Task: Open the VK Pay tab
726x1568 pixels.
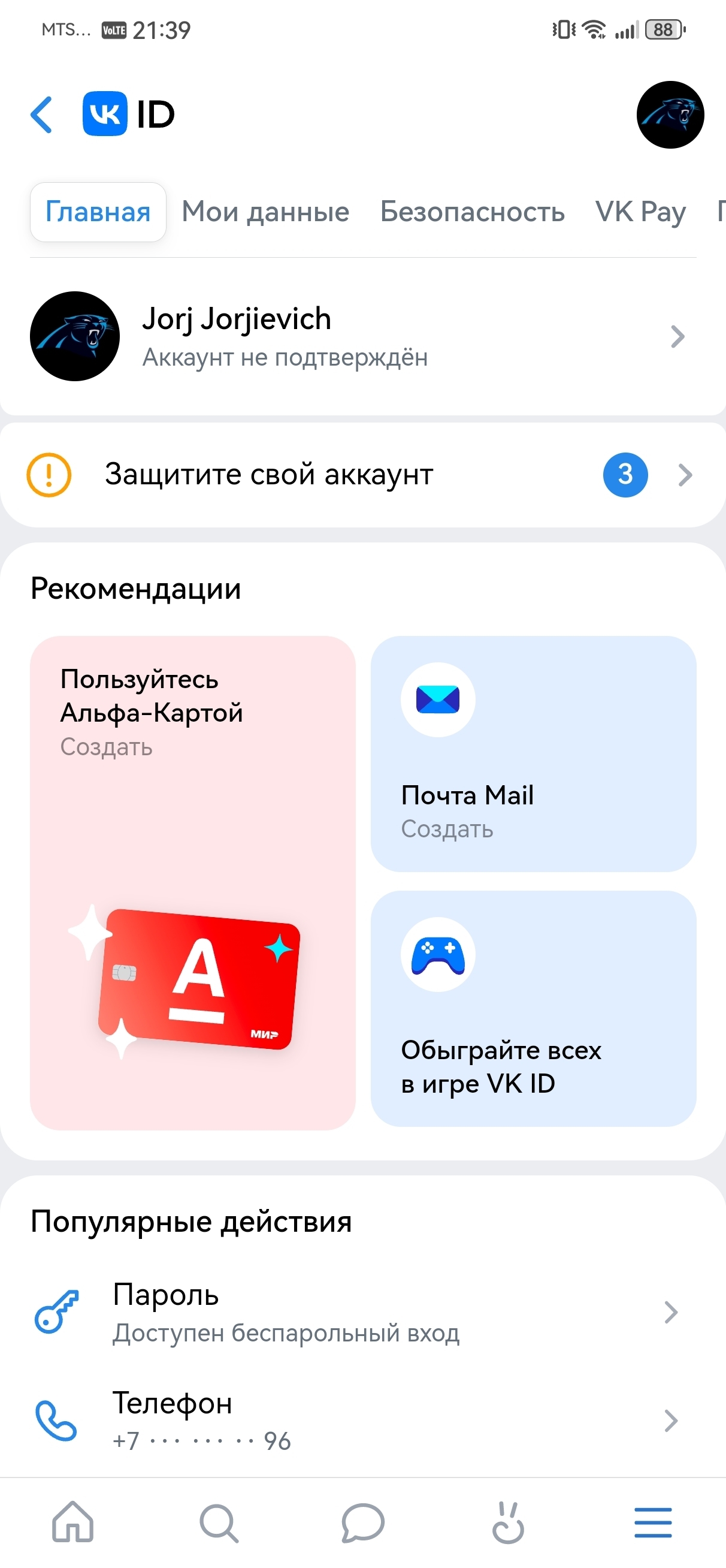Action: point(640,212)
